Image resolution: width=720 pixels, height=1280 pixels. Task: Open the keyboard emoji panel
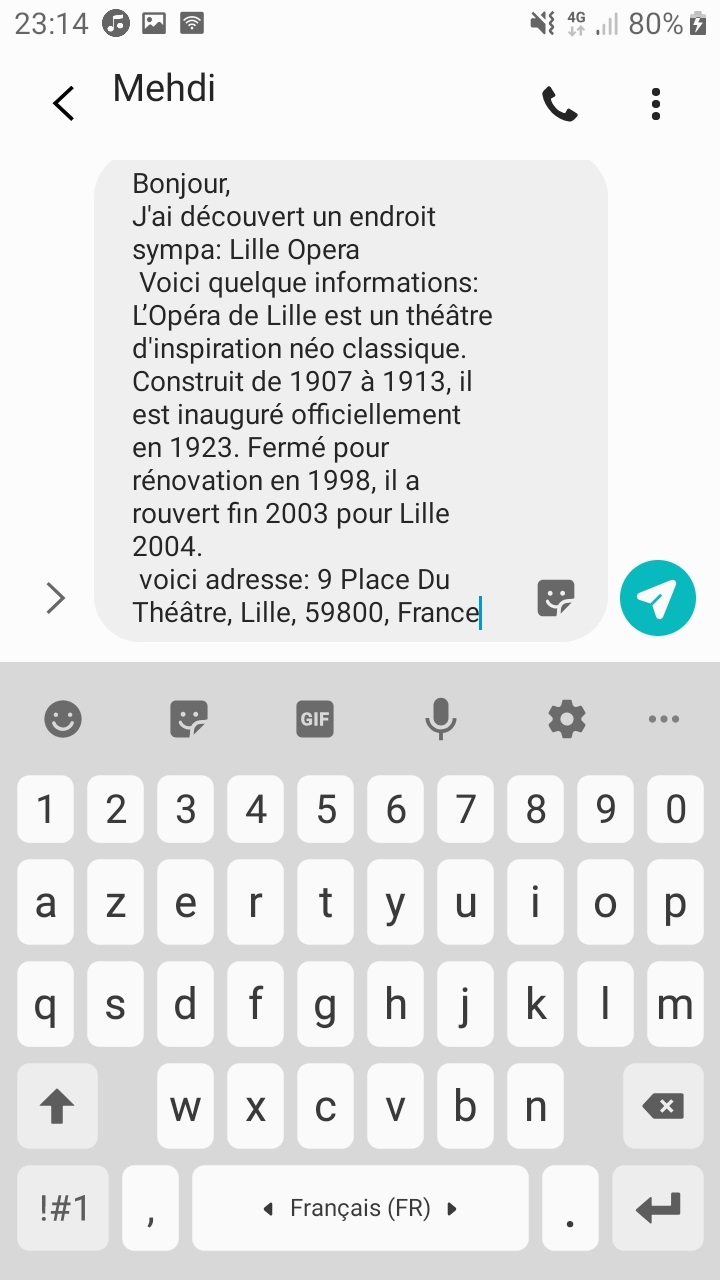tap(63, 718)
